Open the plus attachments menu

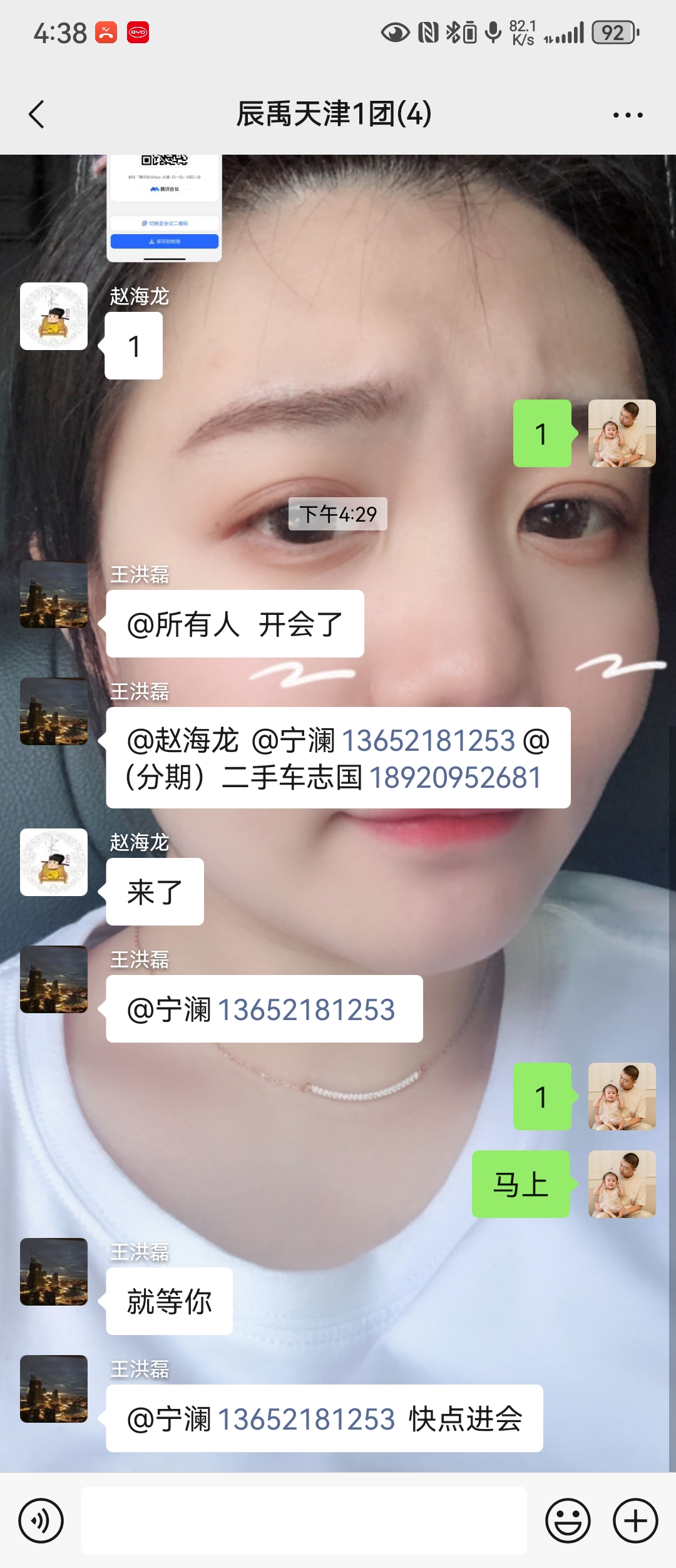(635, 1520)
